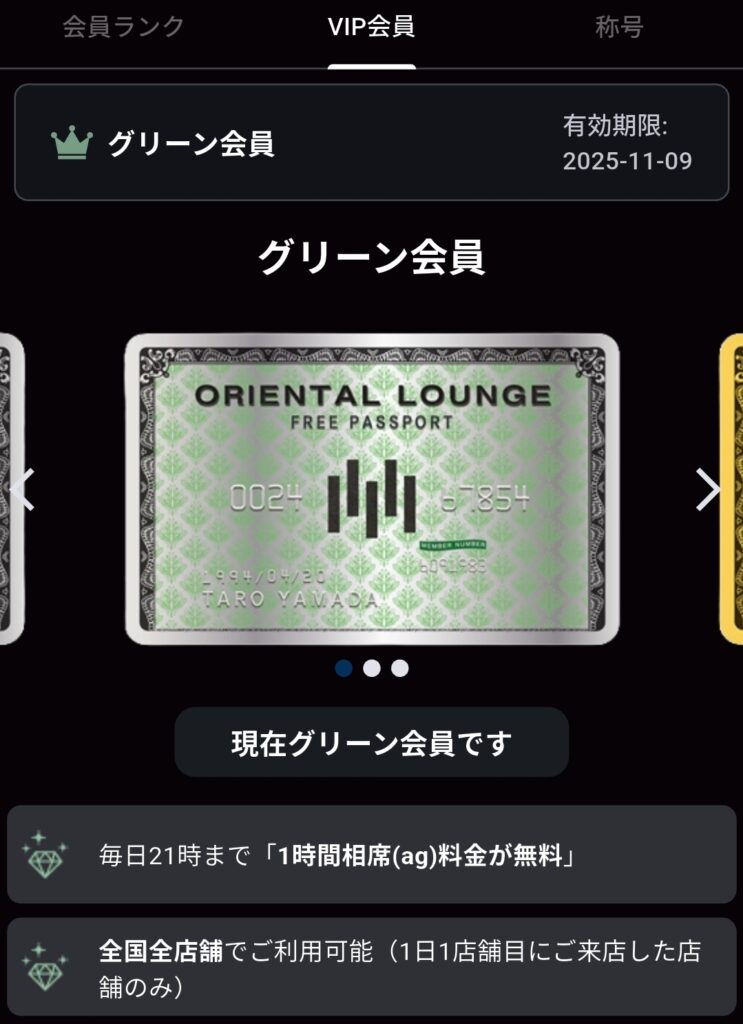The width and height of the screenshot is (743, 1024).
Task: Select the VIP会員 tab
Action: tap(371, 27)
